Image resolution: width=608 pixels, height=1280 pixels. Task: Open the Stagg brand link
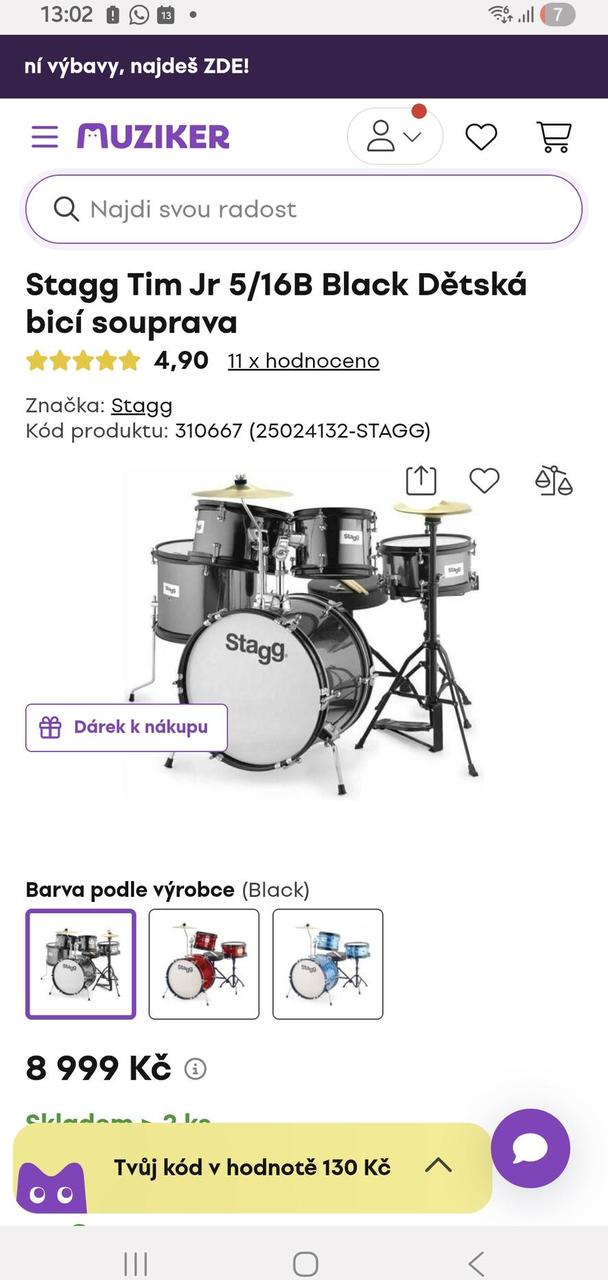point(141,405)
